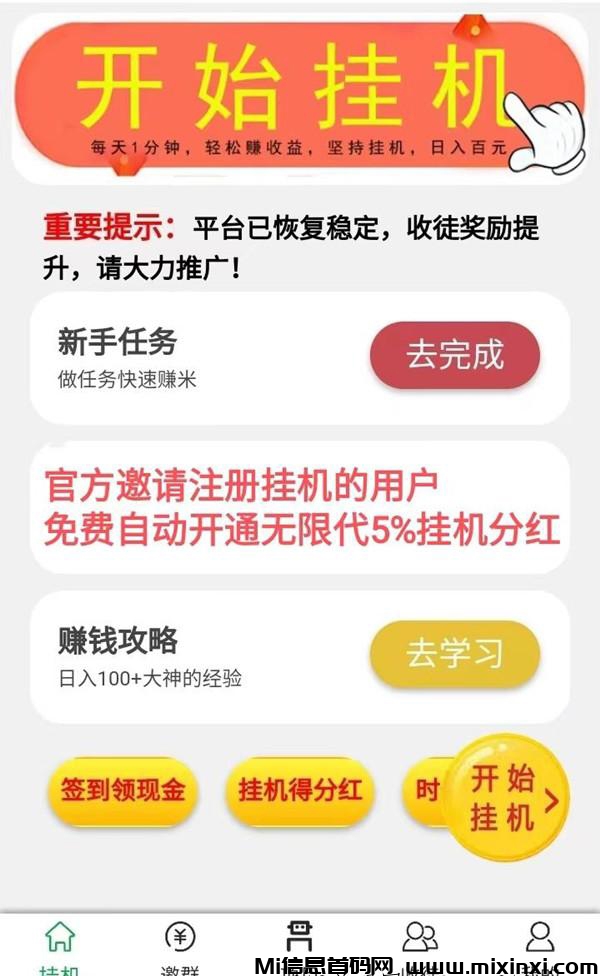Tap the 开始挂机 top banner

point(298,96)
